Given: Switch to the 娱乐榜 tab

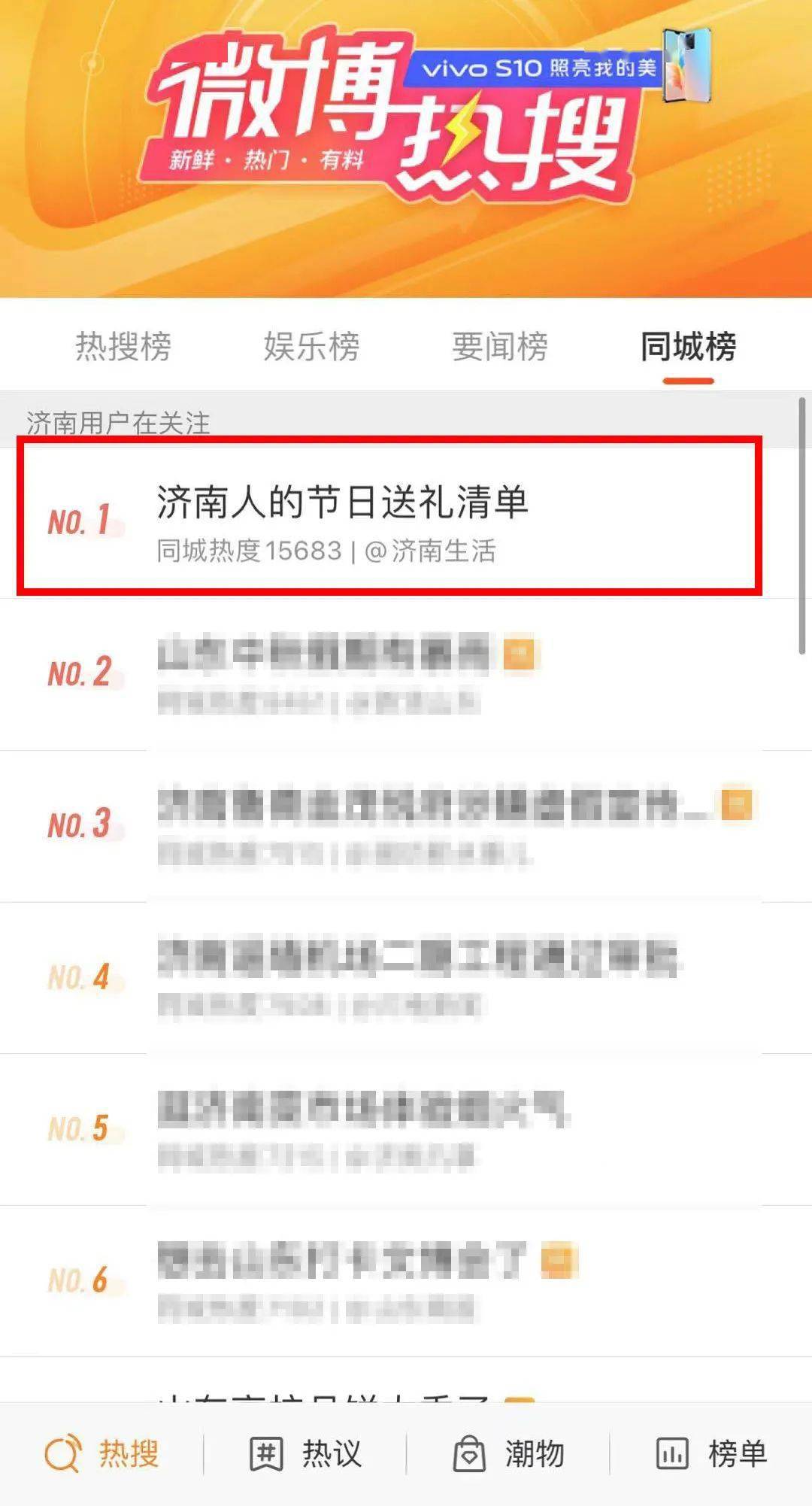Looking at the screenshot, I should pyautogui.click(x=311, y=347).
